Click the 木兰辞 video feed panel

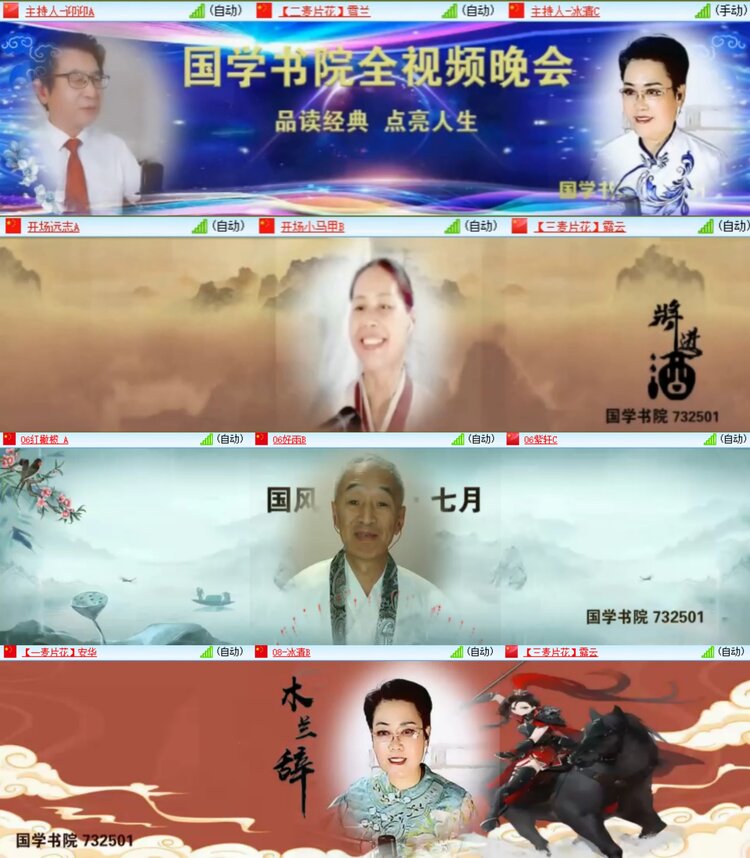coord(375,760)
